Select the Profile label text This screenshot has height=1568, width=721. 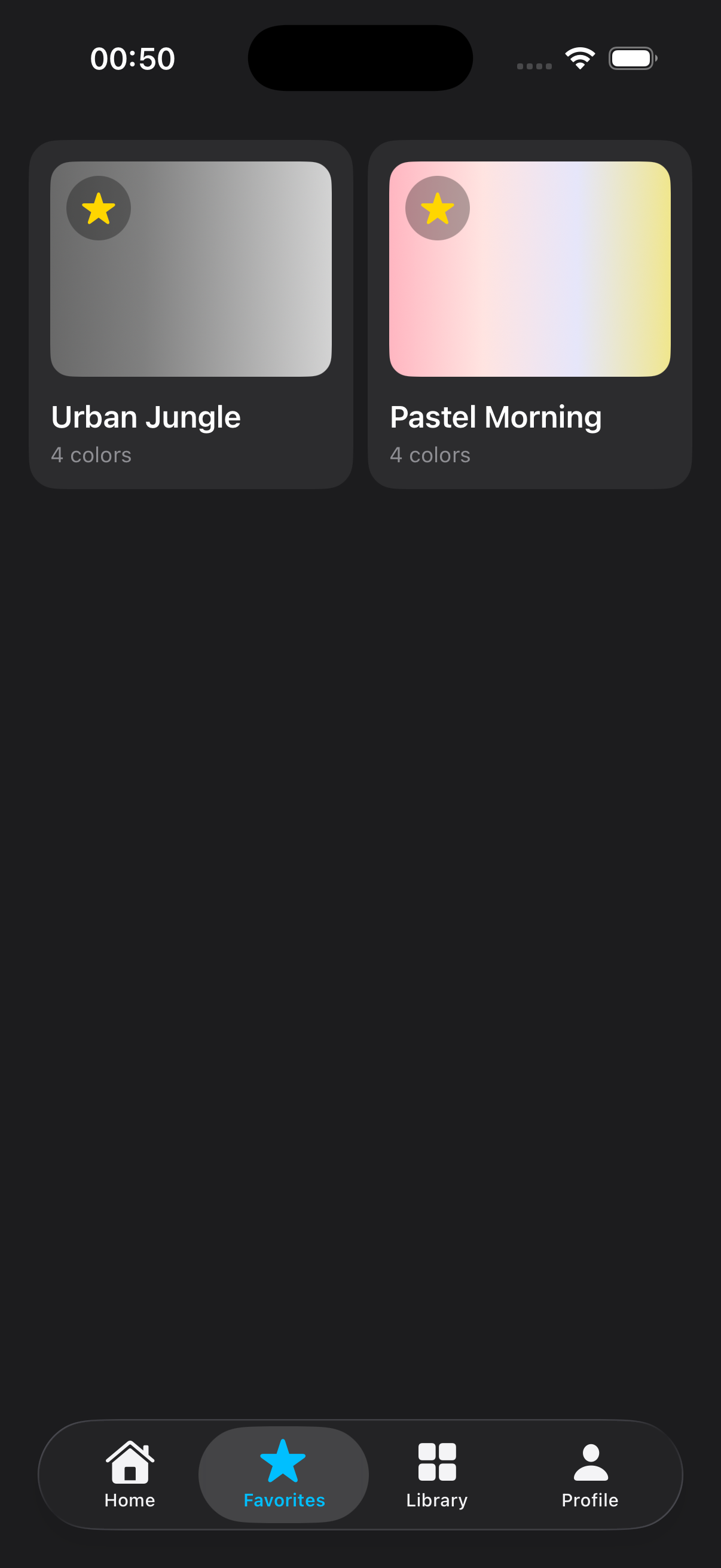click(588, 1500)
